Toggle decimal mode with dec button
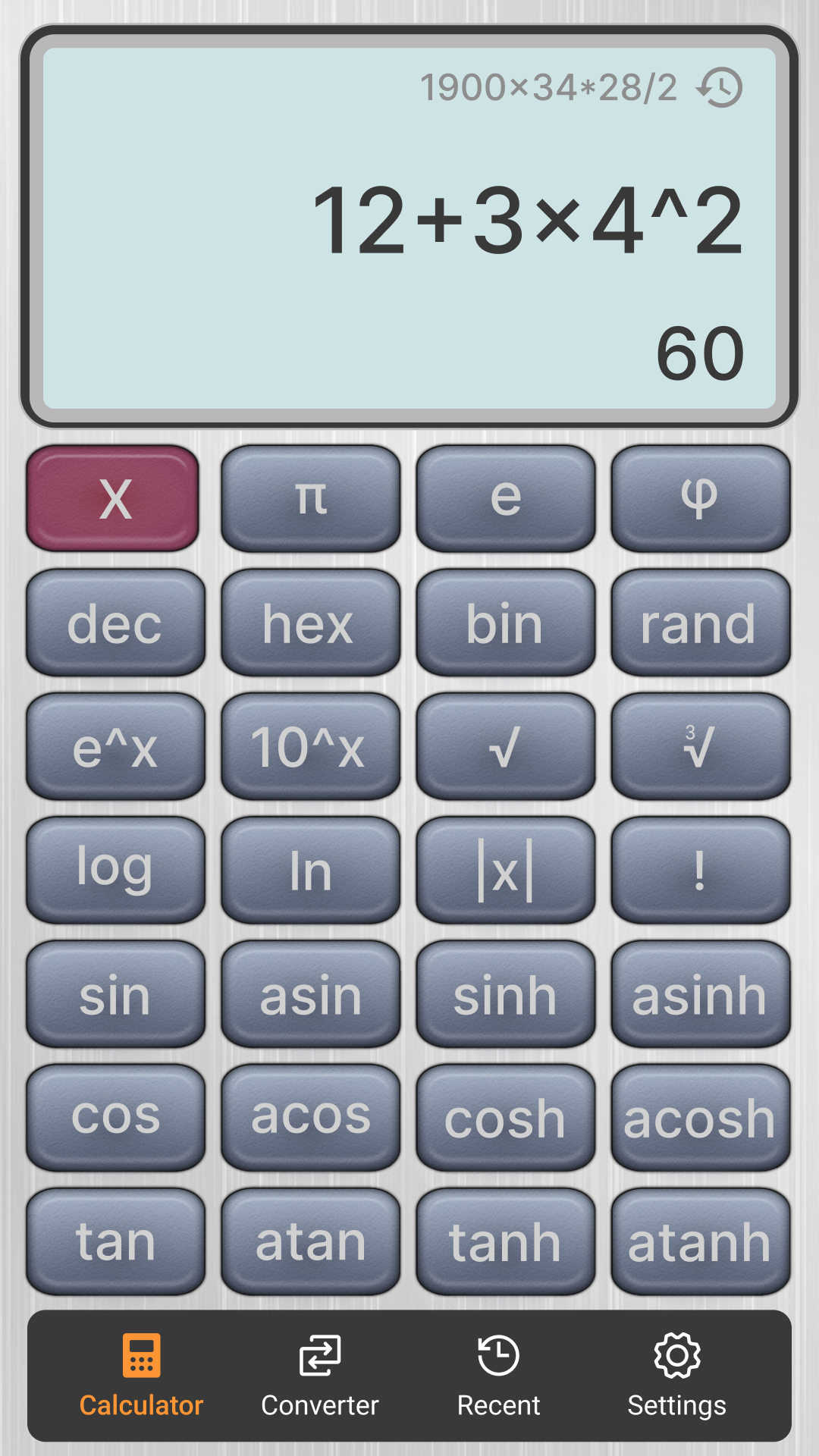819x1456 pixels. [x=115, y=623]
